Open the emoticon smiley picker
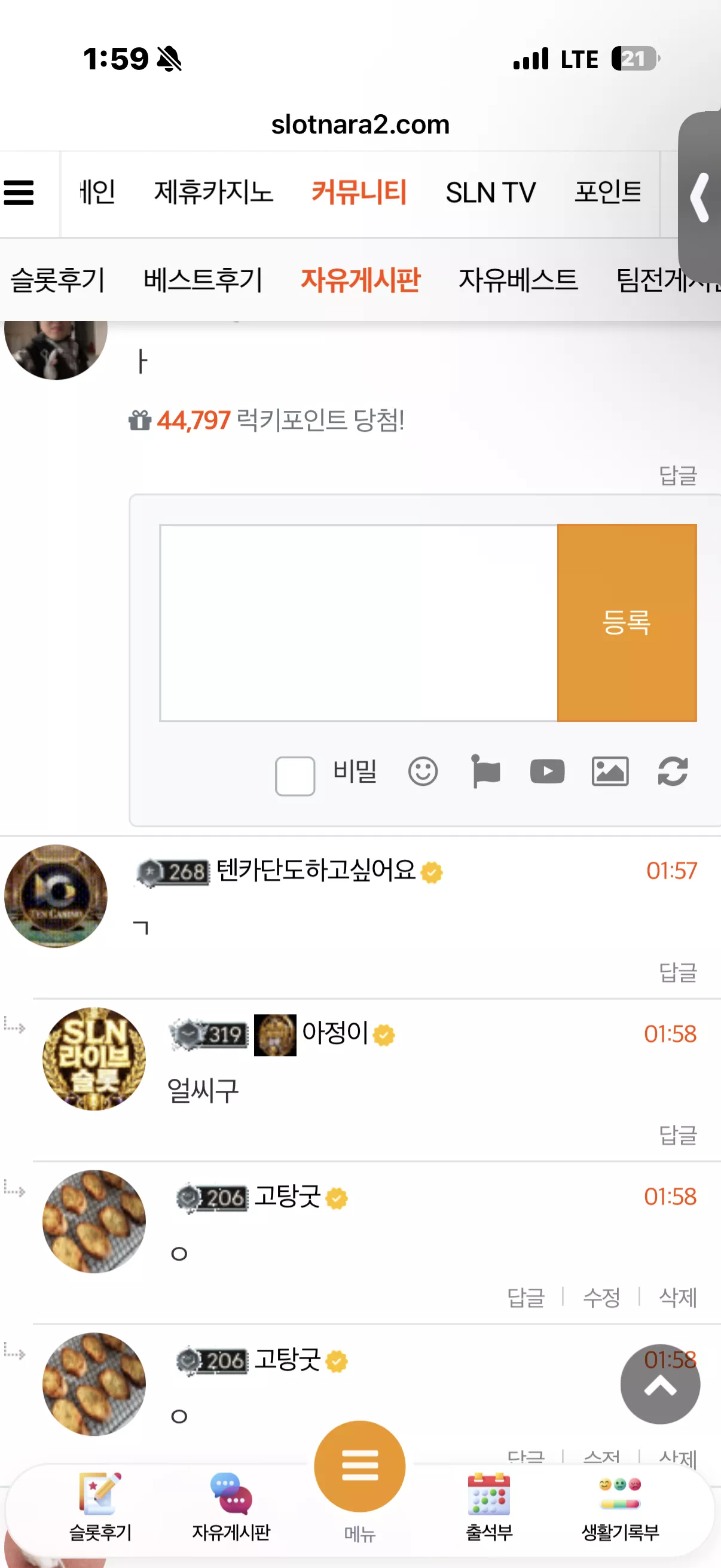This screenshot has width=721, height=1568. click(423, 772)
